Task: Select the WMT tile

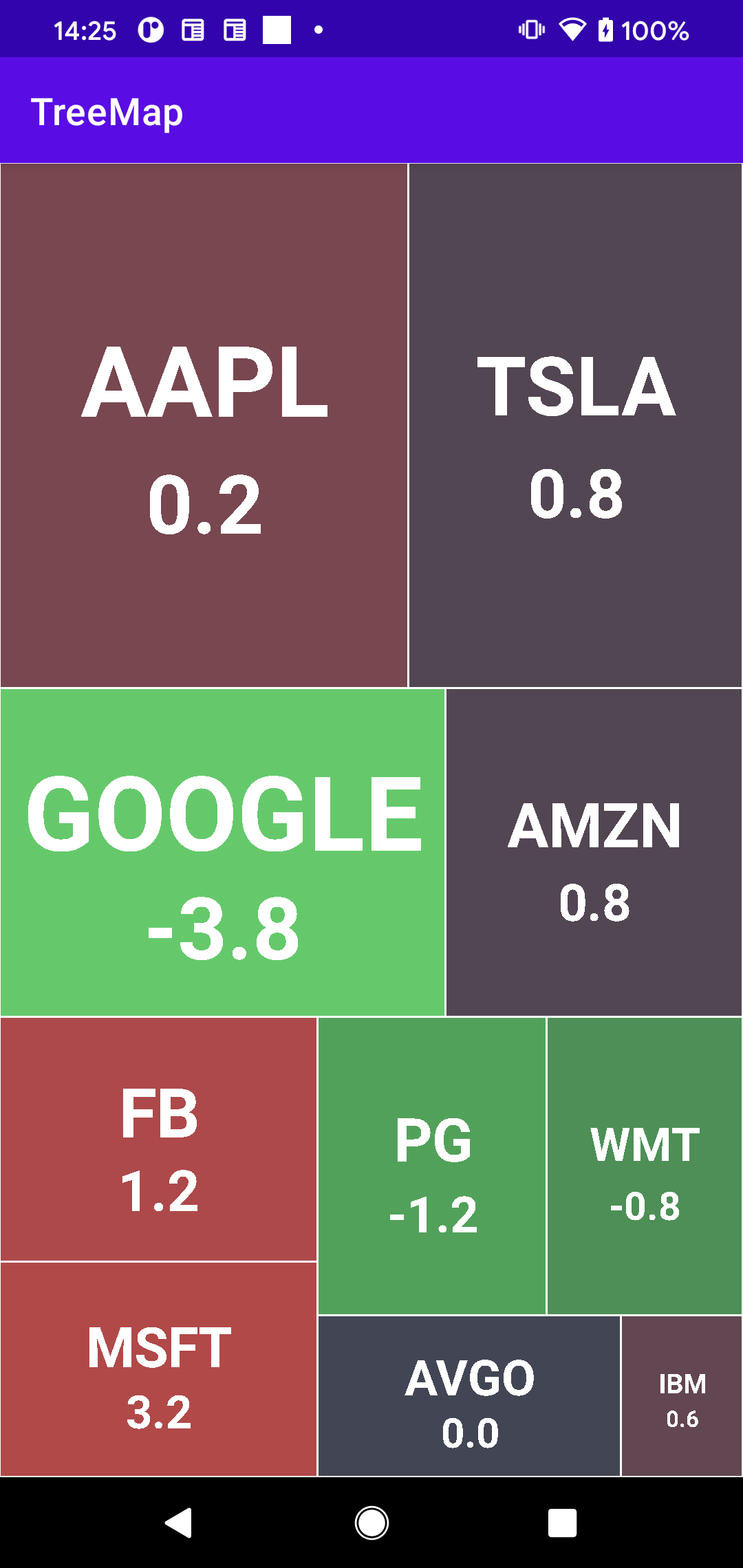Action: 645,1166
